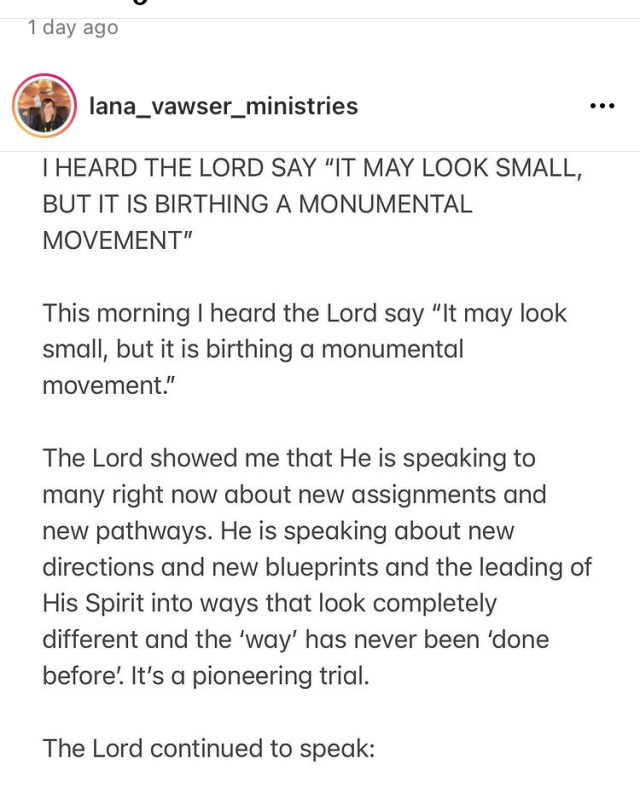Open lana_vawser_ministries profile picture

pyautogui.click(x=44, y=106)
